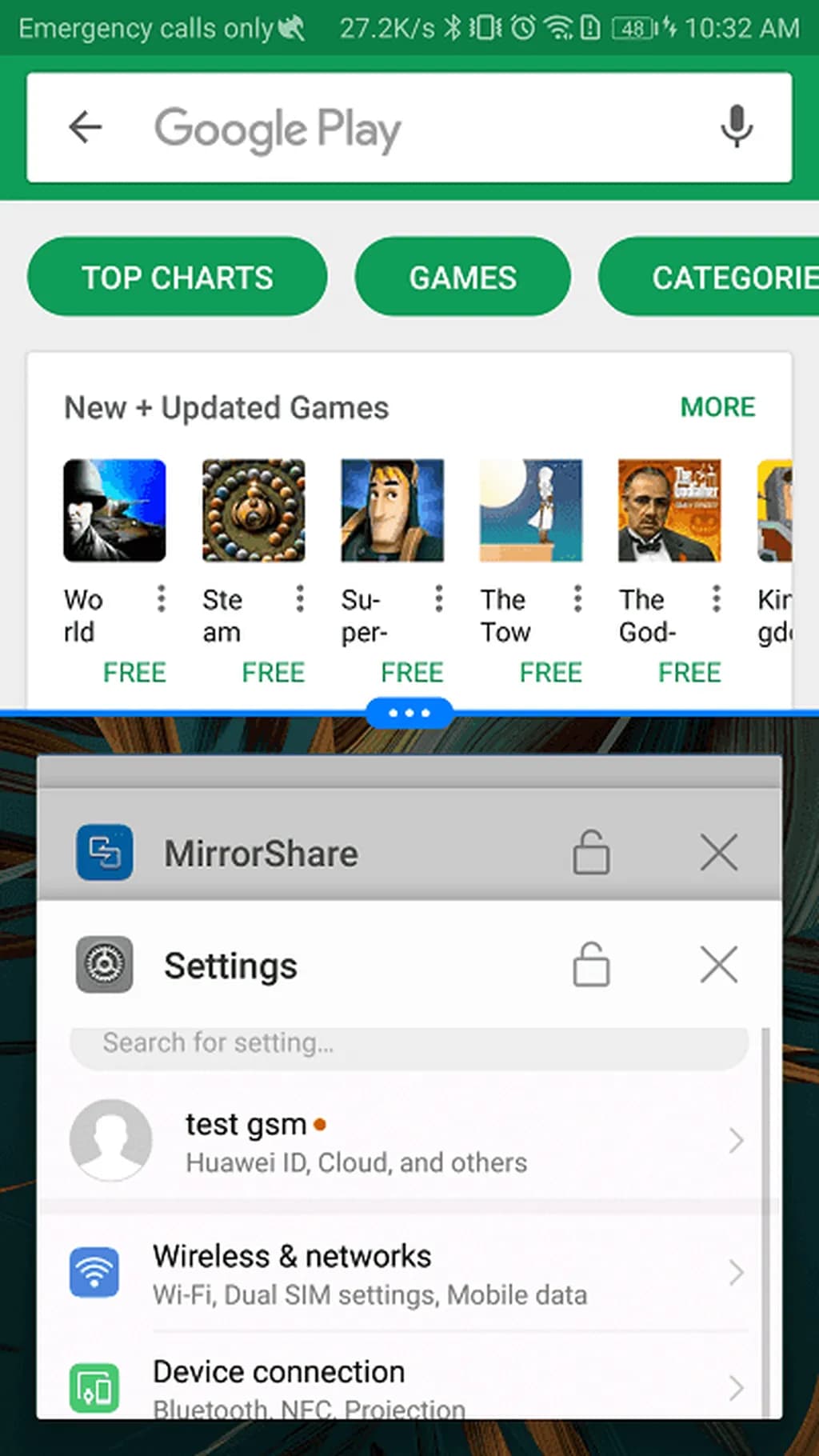
Task: Open overflow menu for the Steam game
Action: coord(300,598)
